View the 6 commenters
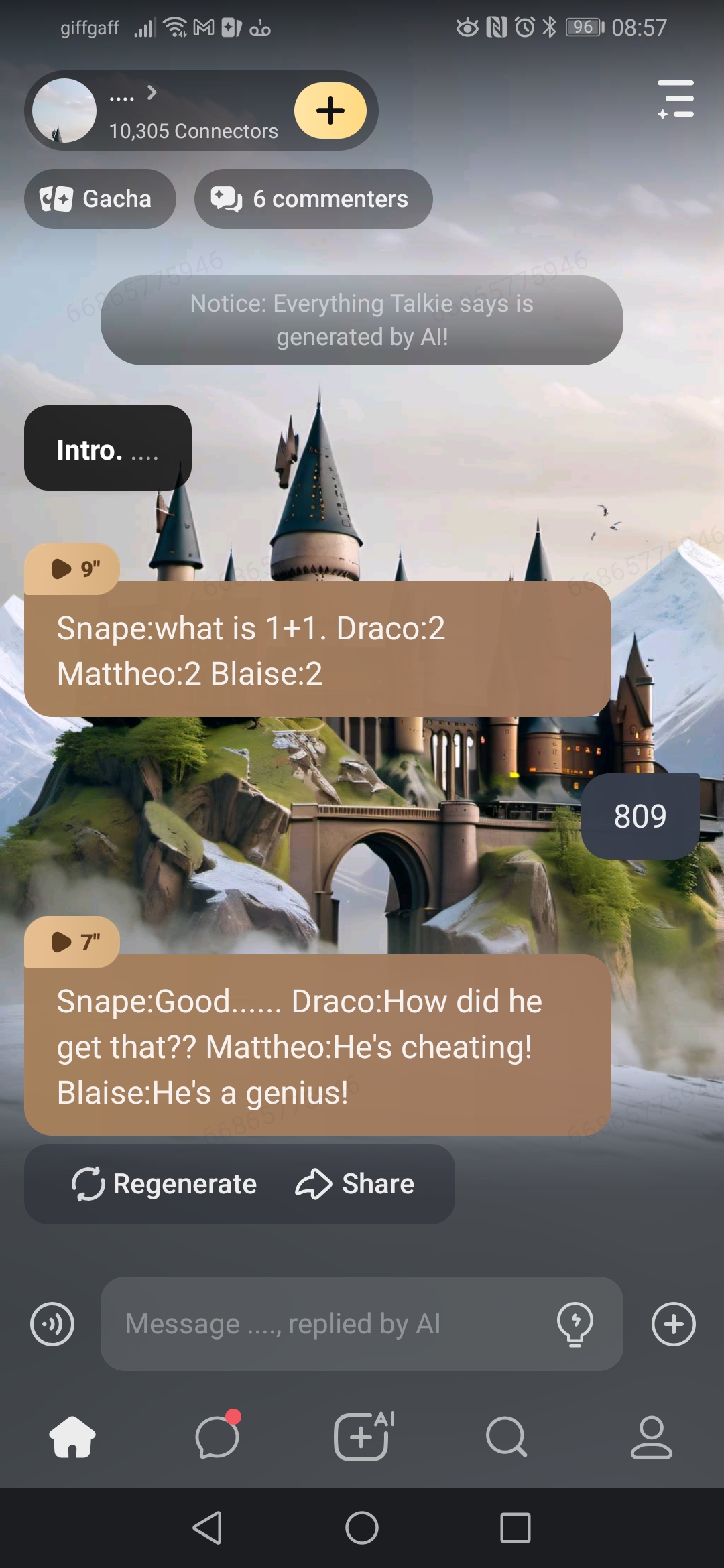 tap(313, 199)
